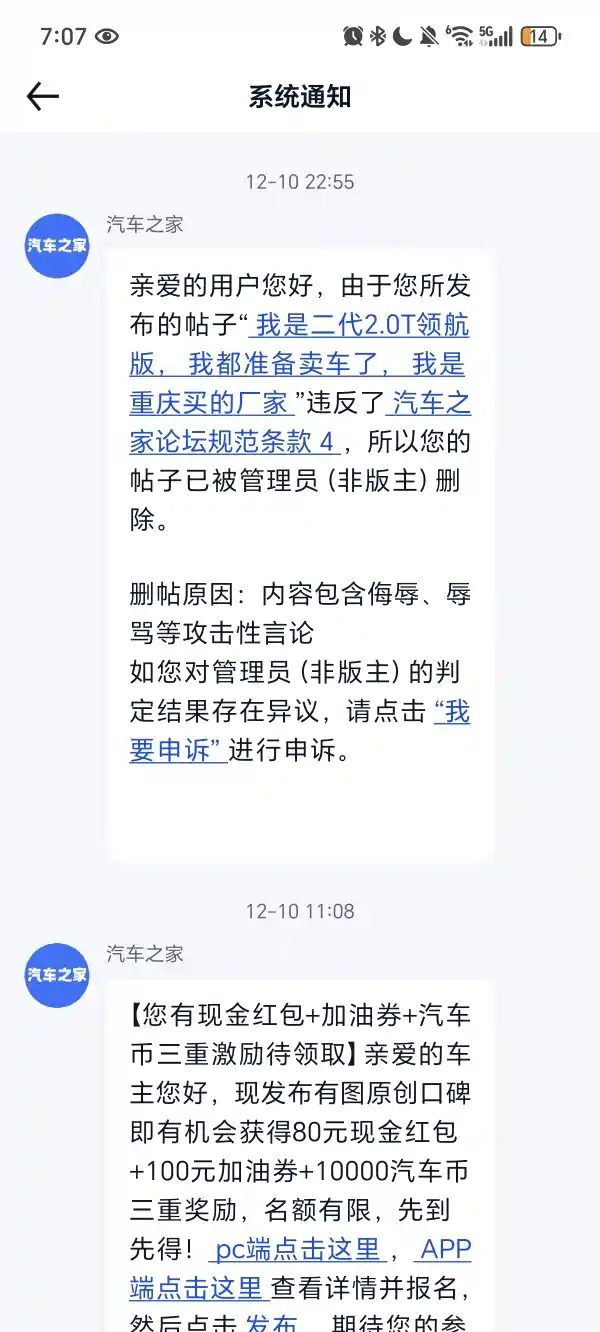Open 汽车之家论坛规范条款 4 link
Image resolution: width=600 pixels, height=1332 pixels.
[x=300, y=422]
